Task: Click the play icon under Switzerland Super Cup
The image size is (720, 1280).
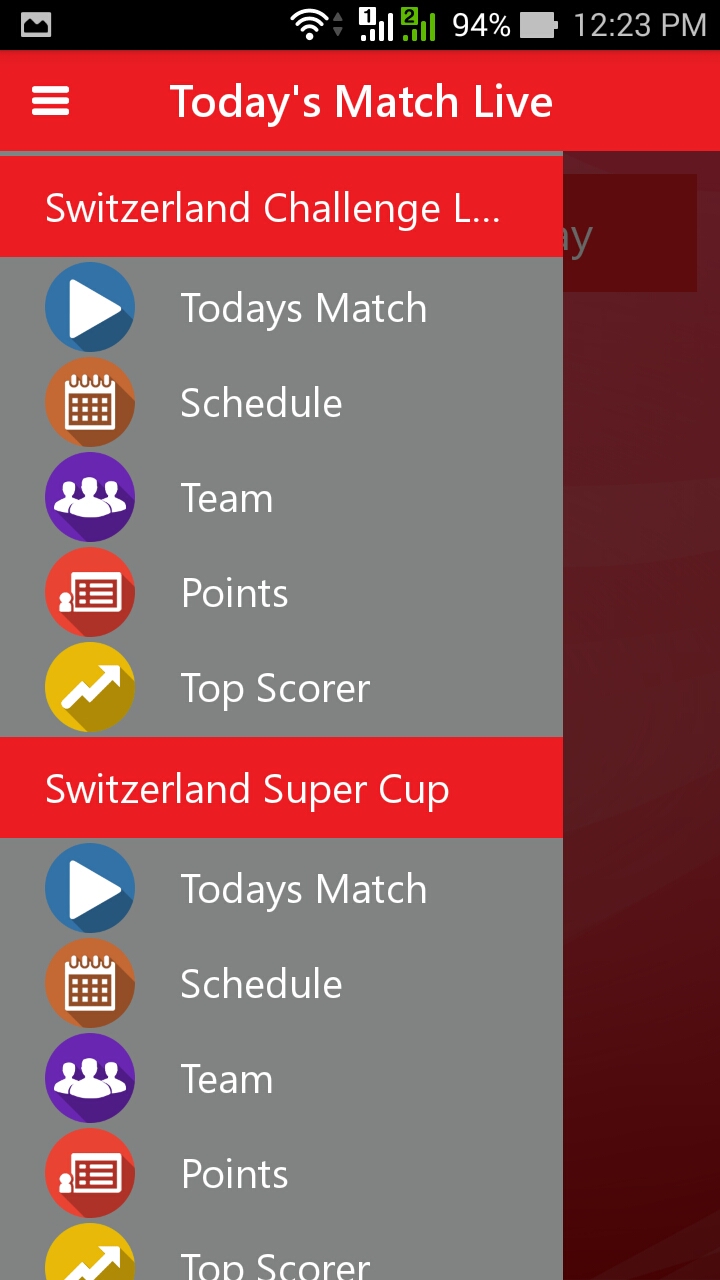Action: pyautogui.click(x=90, y=888)
